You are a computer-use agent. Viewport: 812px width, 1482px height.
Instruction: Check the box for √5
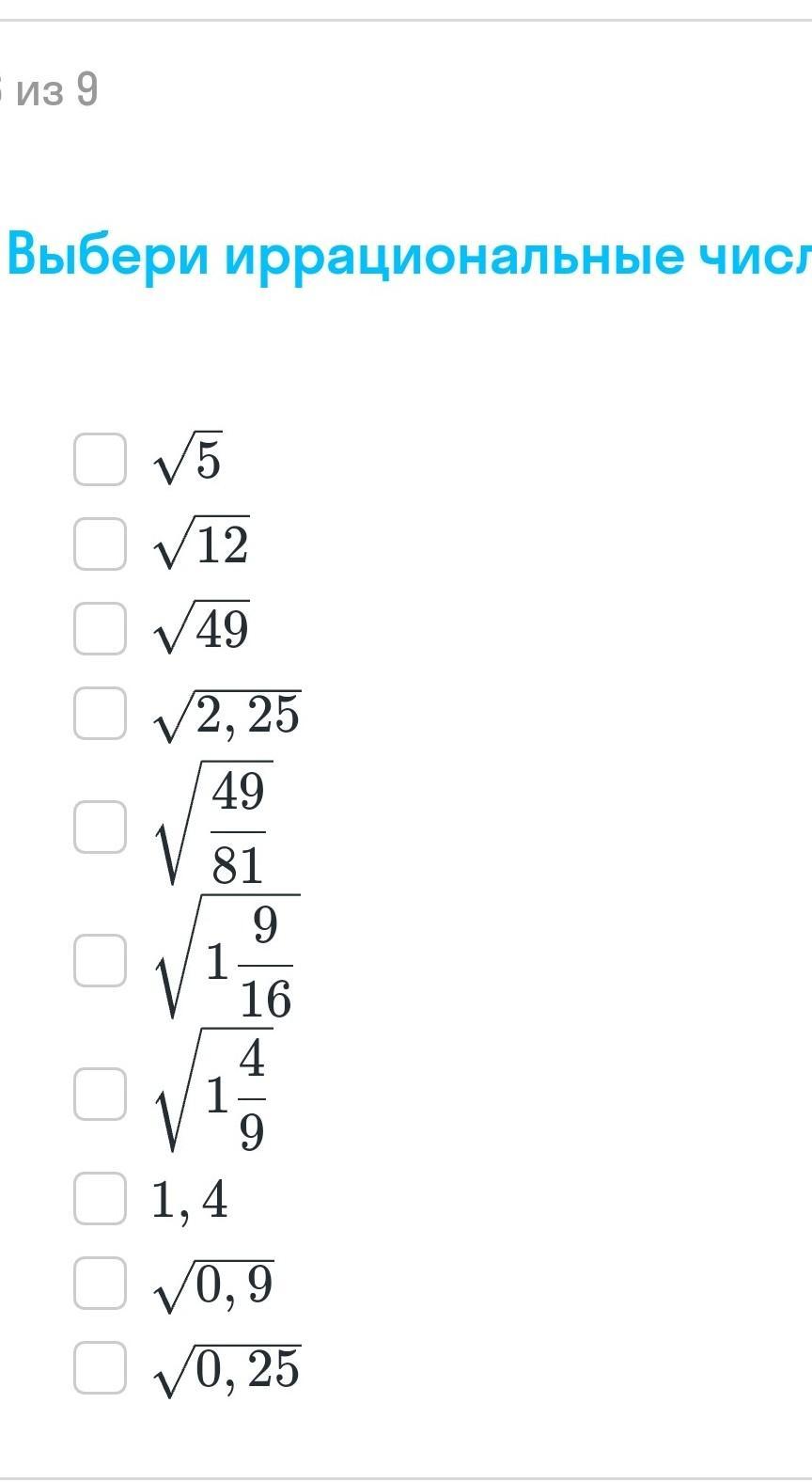pos(100,459)
